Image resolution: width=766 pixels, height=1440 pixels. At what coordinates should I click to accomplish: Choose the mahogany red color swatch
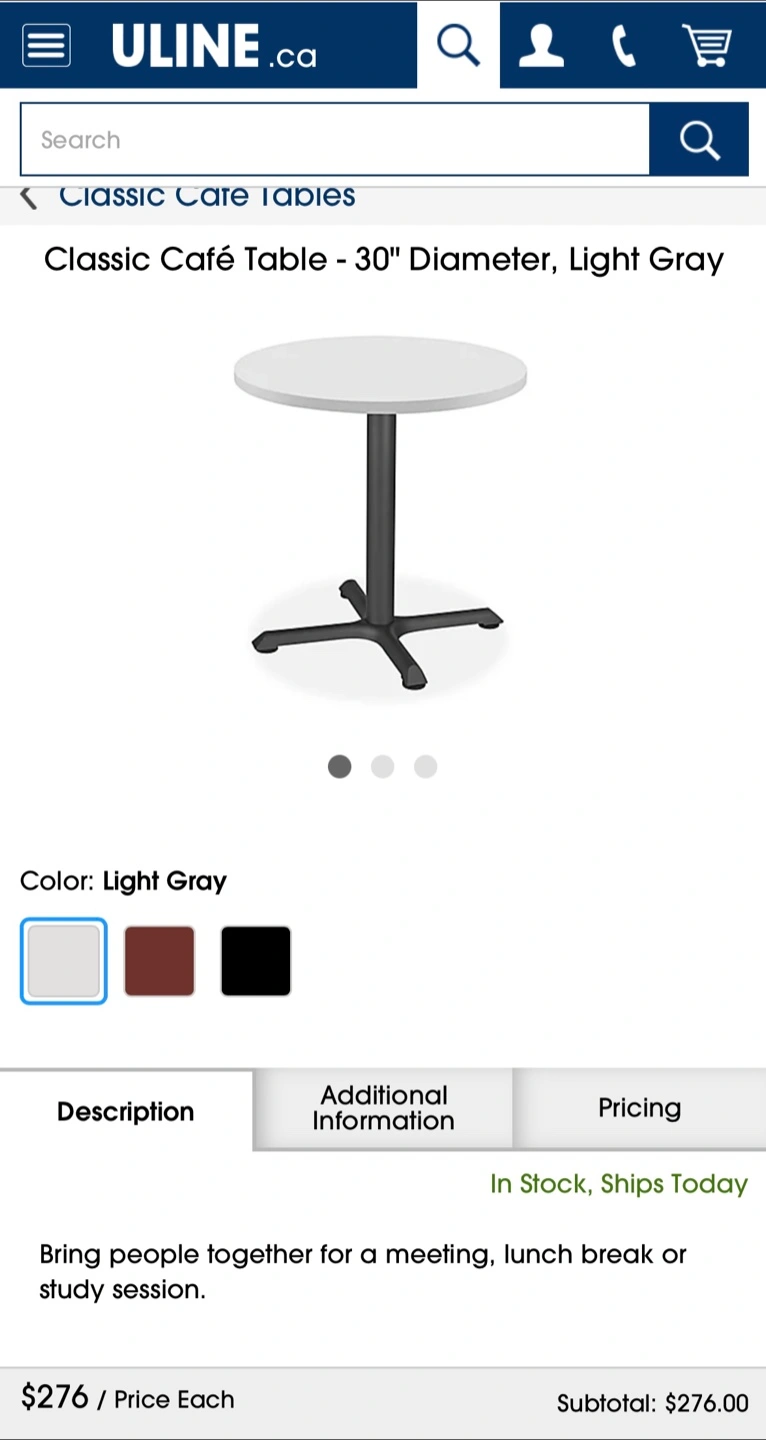click(159, 961)
